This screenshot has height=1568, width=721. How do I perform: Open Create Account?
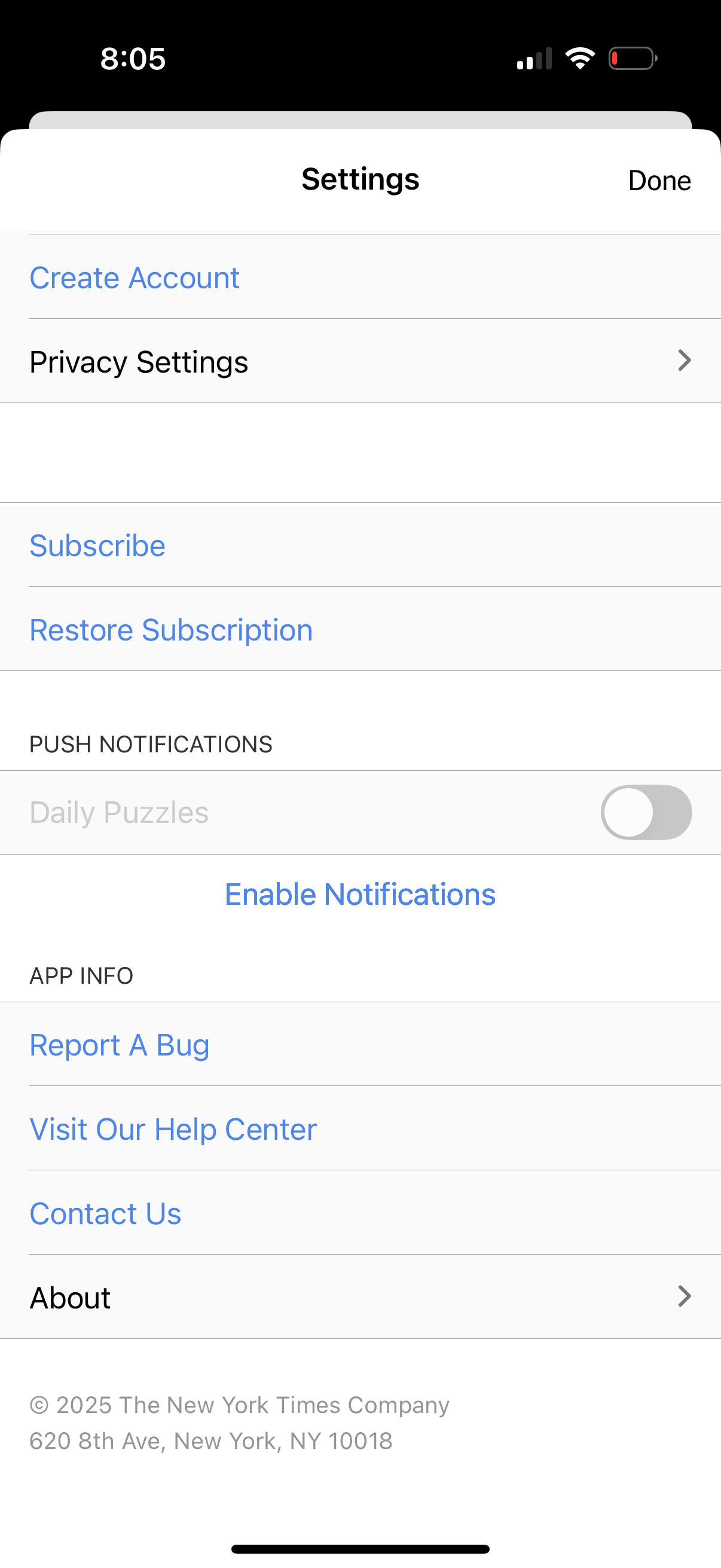pos(134,277)
